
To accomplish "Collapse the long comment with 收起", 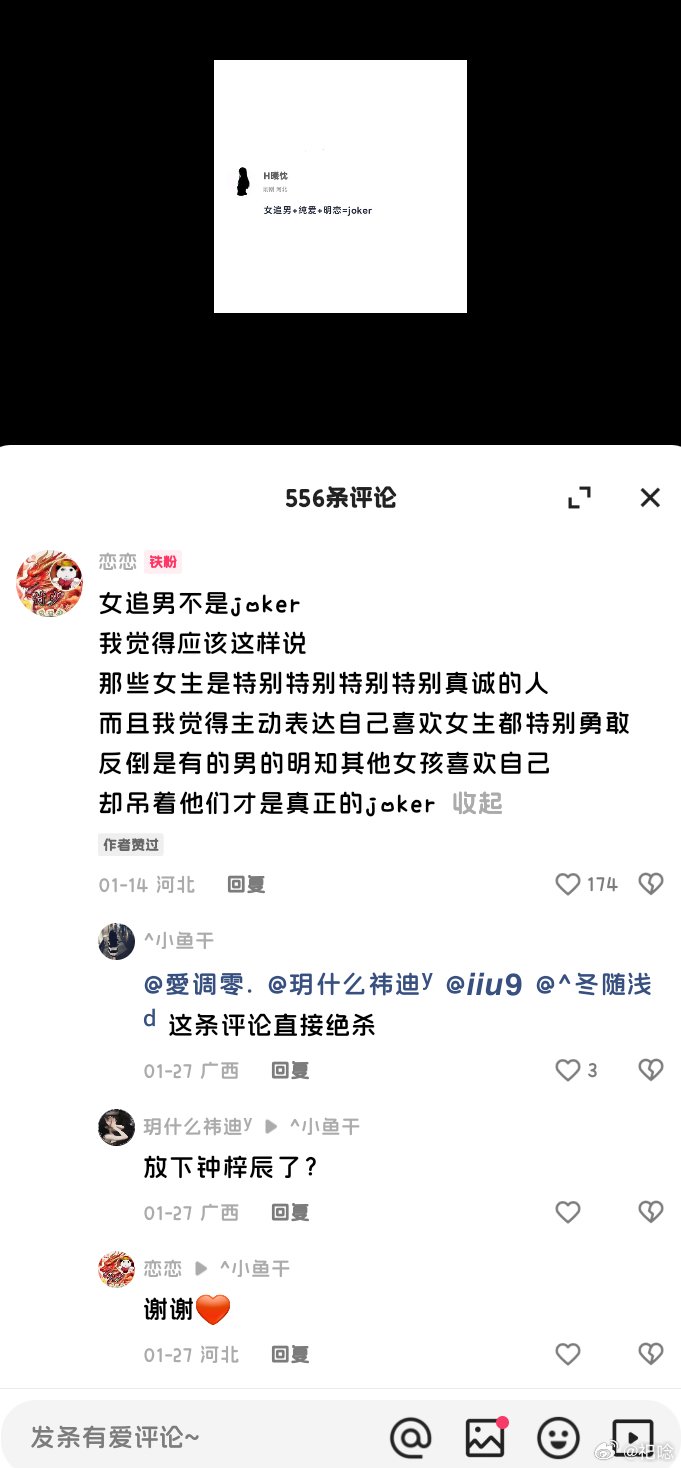I will pos(477,804).
